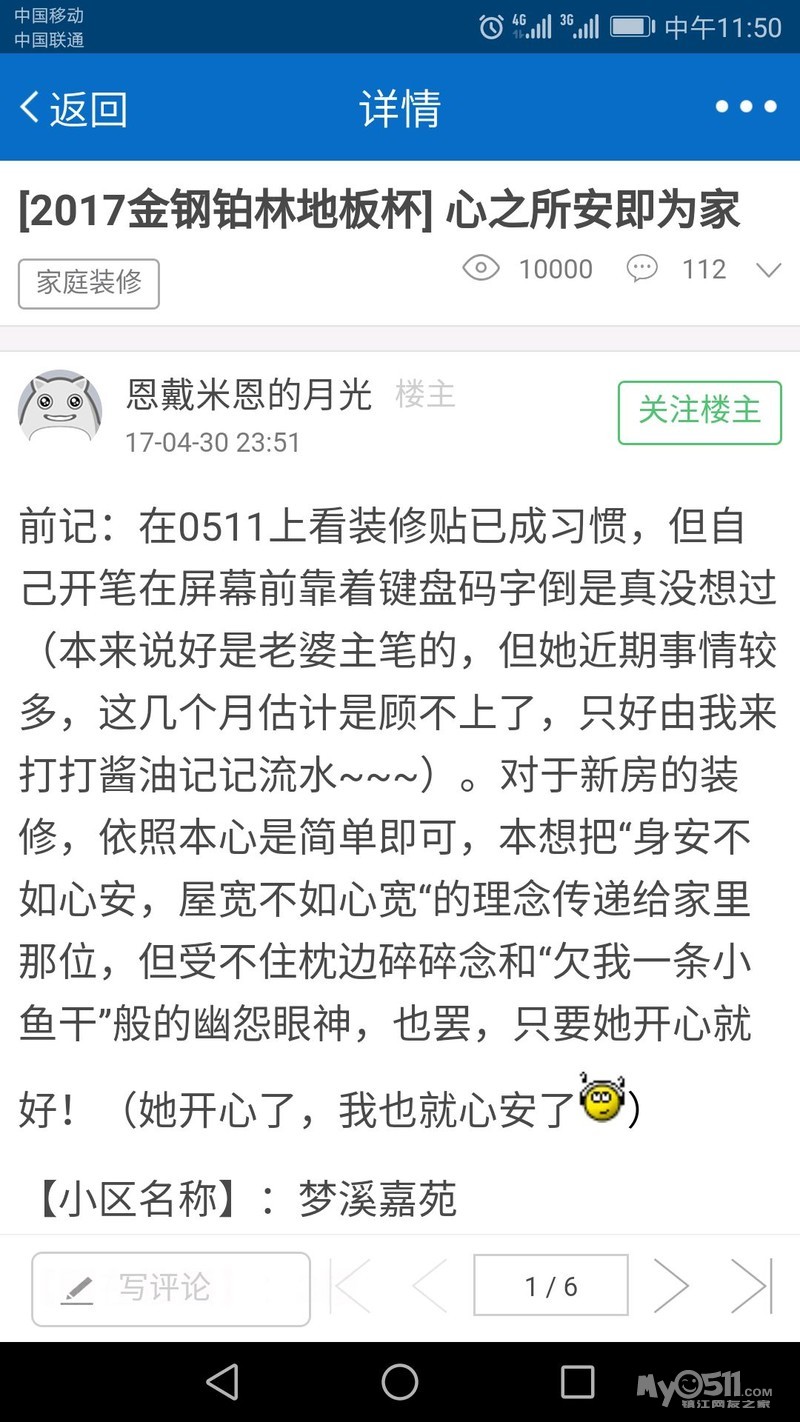This screenshot has width=800, height=1422.
Task: Follow the poster via 关注楼主
Action: coord(700,412)
